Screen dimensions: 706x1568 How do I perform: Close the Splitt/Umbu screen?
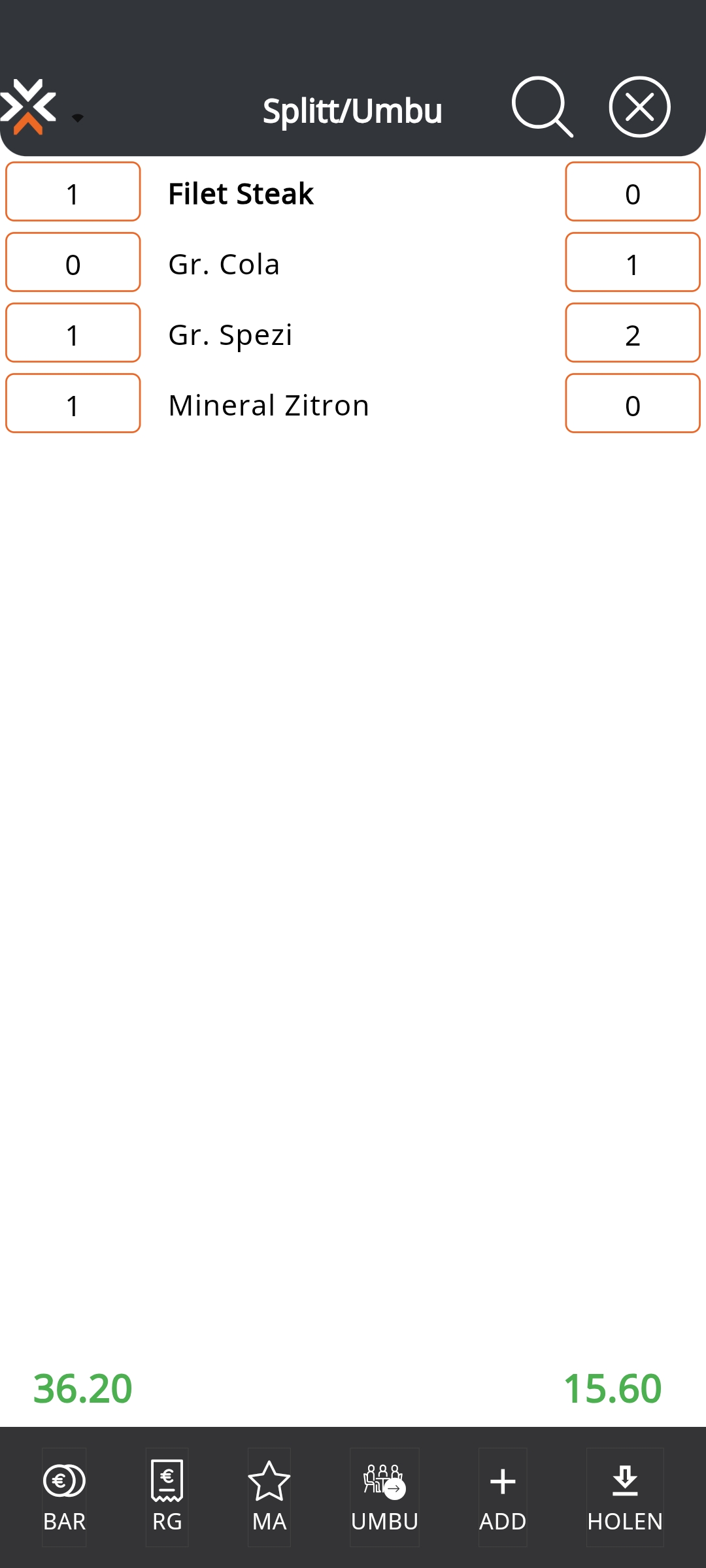tap(639, 107)
